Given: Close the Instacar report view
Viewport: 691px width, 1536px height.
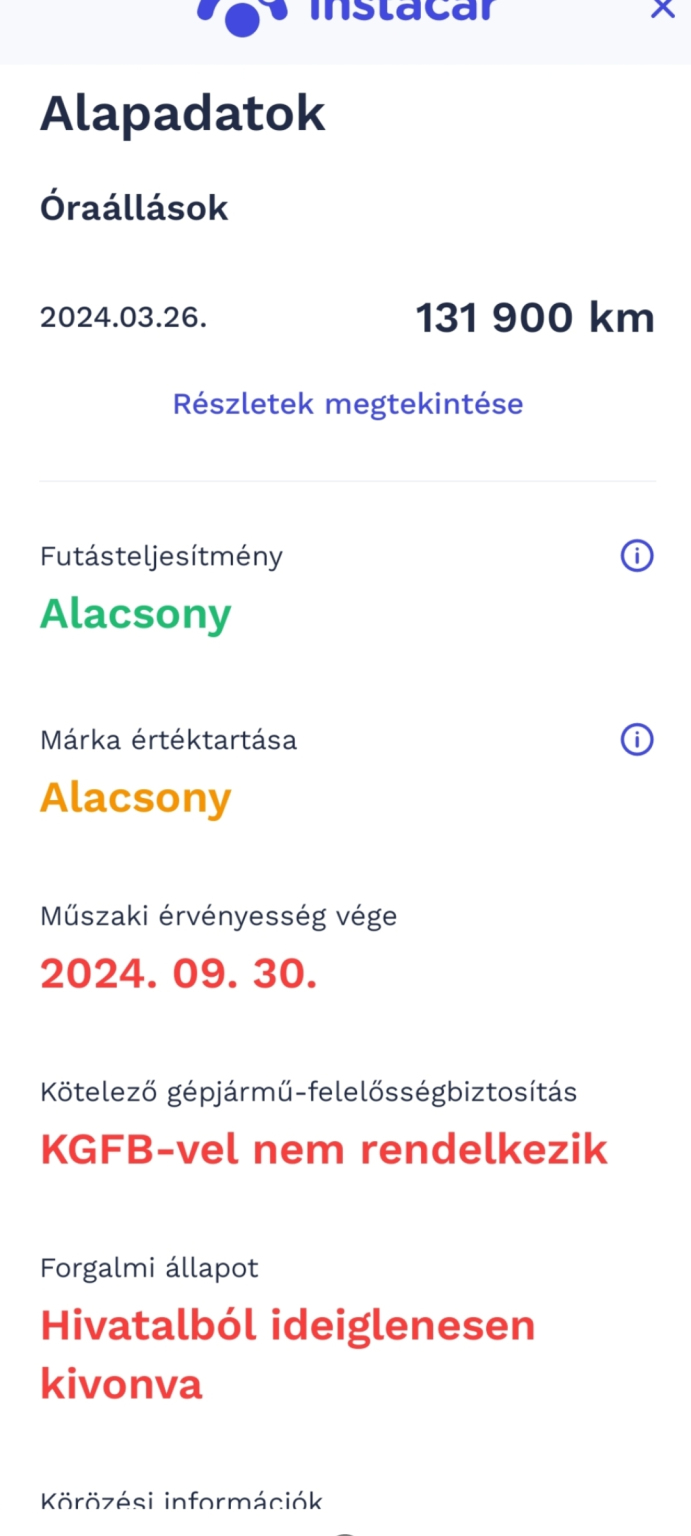Looking at the screenshot, I should tap(662, 9).
